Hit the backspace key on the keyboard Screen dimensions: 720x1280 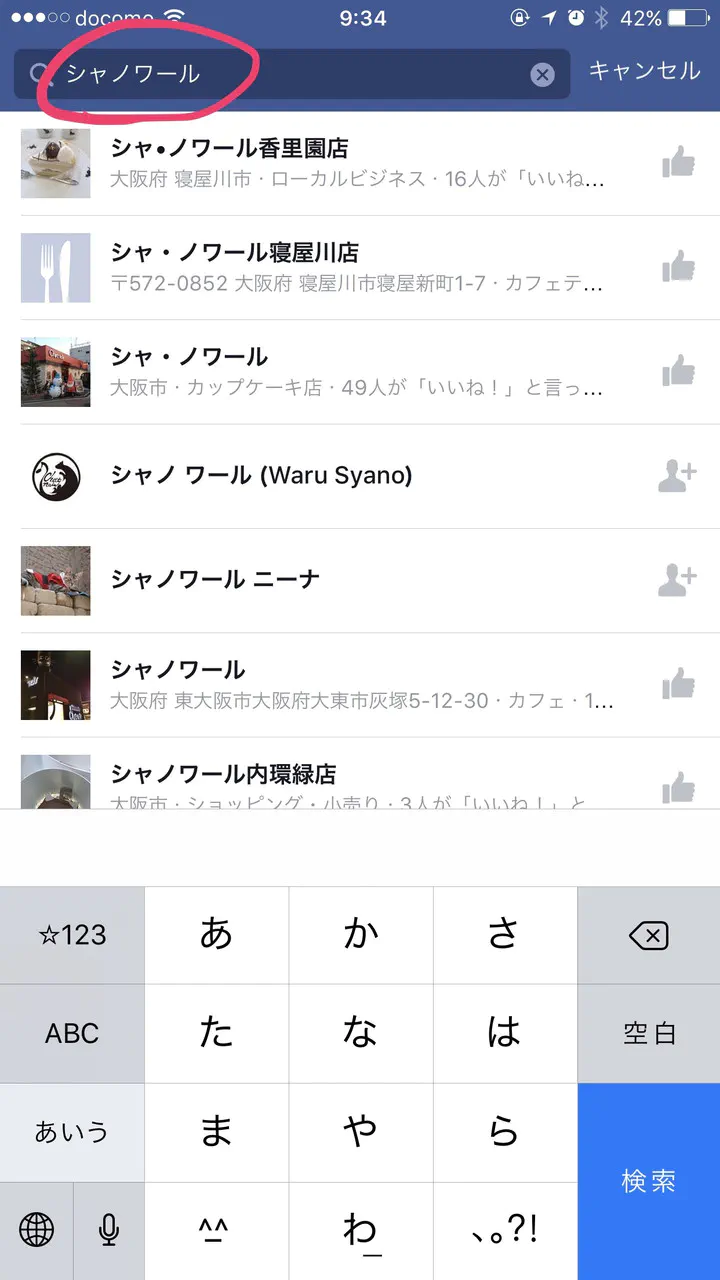649,935
